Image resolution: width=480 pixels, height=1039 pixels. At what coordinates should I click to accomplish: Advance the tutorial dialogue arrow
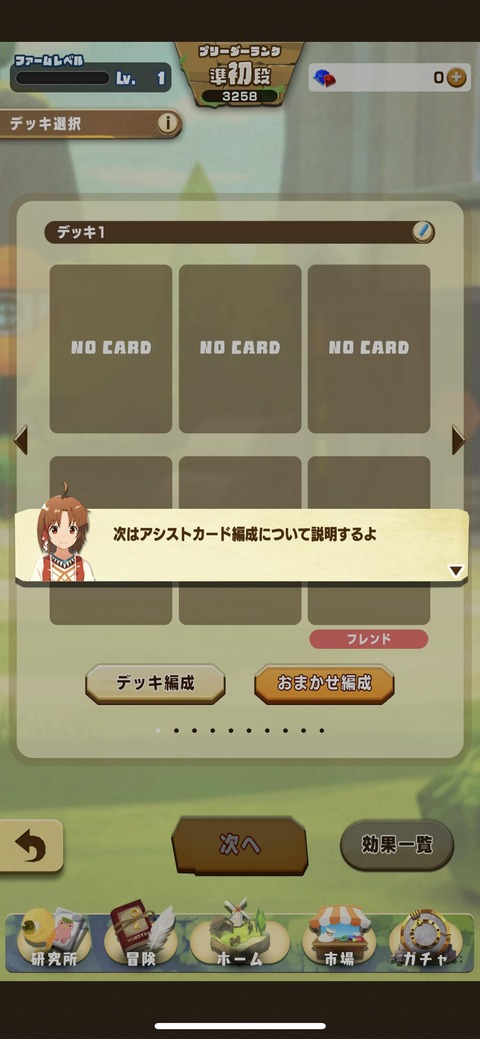pyautogui.click(x=455, y=571)
